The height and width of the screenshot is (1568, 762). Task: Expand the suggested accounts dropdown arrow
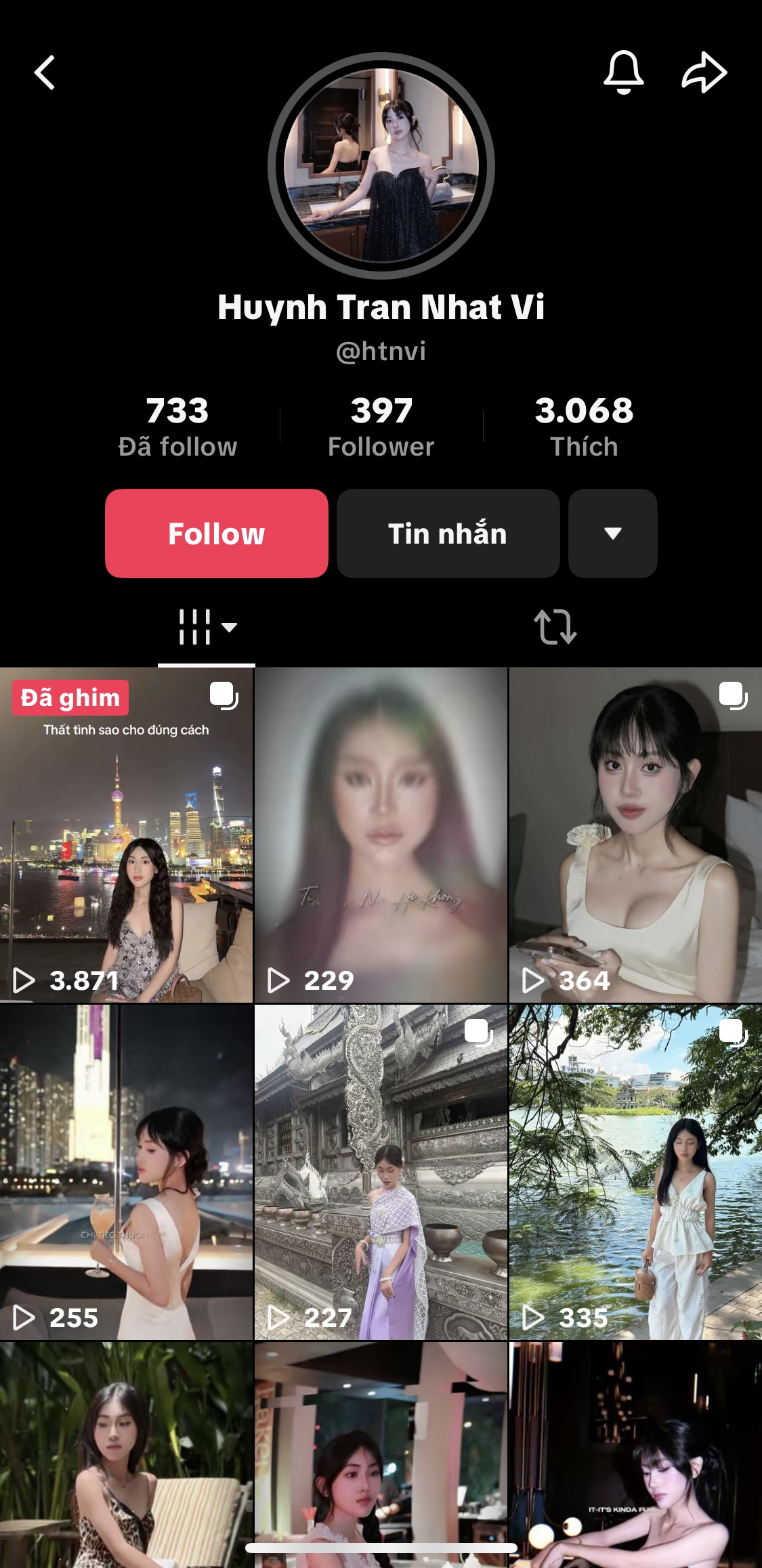(612, 533)
